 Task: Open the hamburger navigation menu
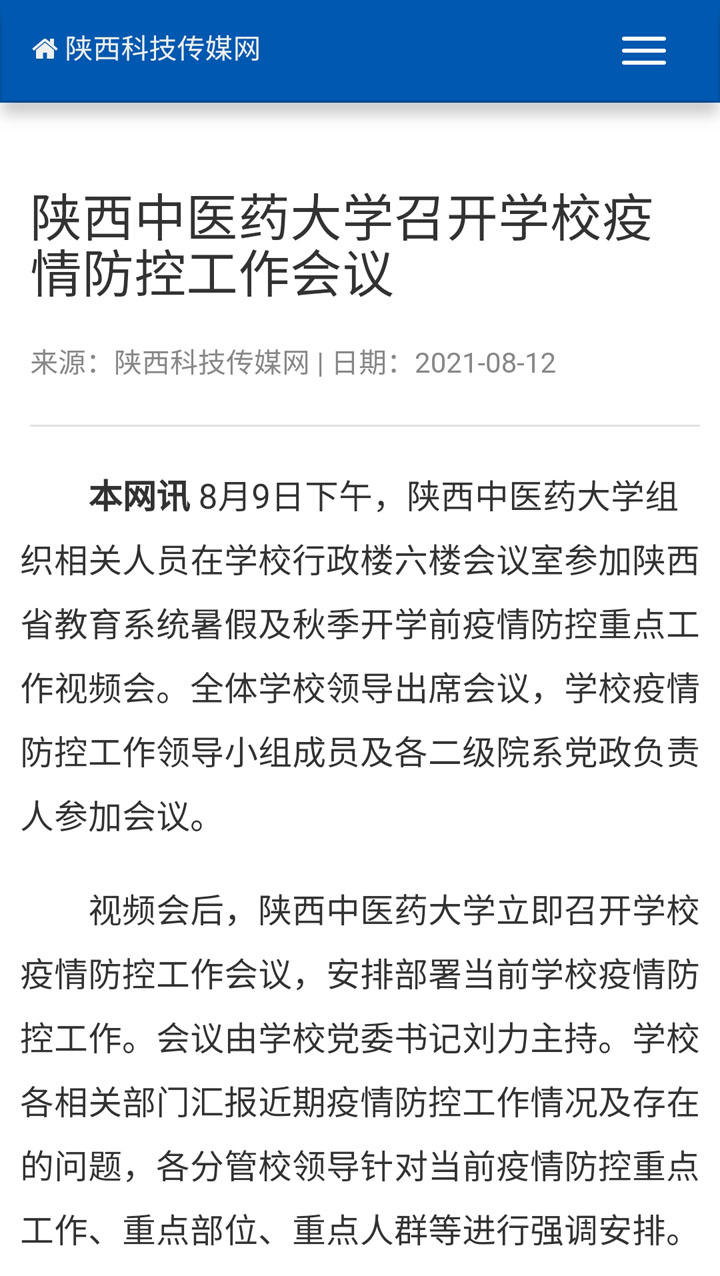click(x=643, y=50)
